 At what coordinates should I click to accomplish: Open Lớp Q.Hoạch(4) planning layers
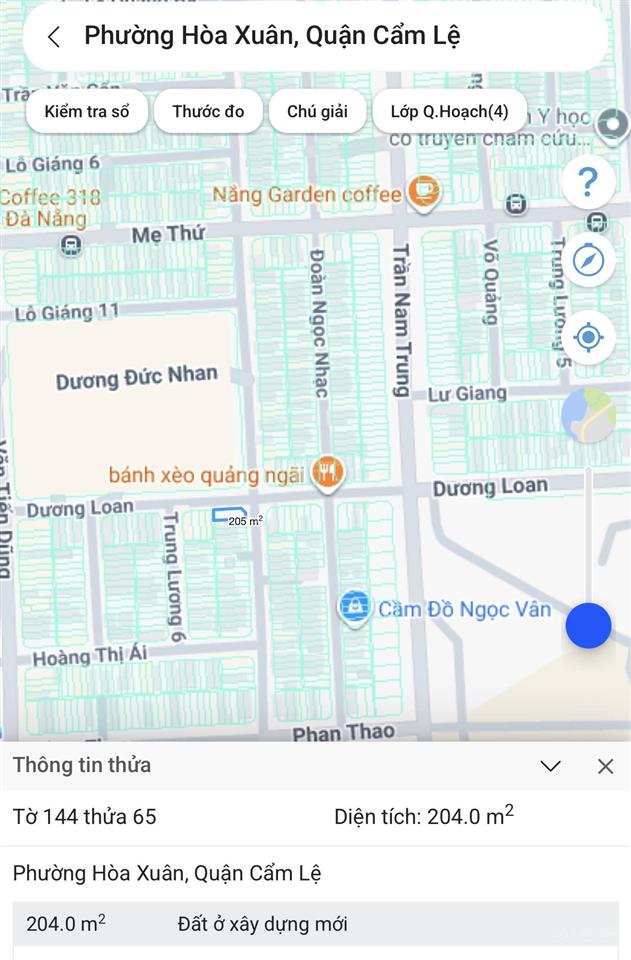click(x=449, y=111)
